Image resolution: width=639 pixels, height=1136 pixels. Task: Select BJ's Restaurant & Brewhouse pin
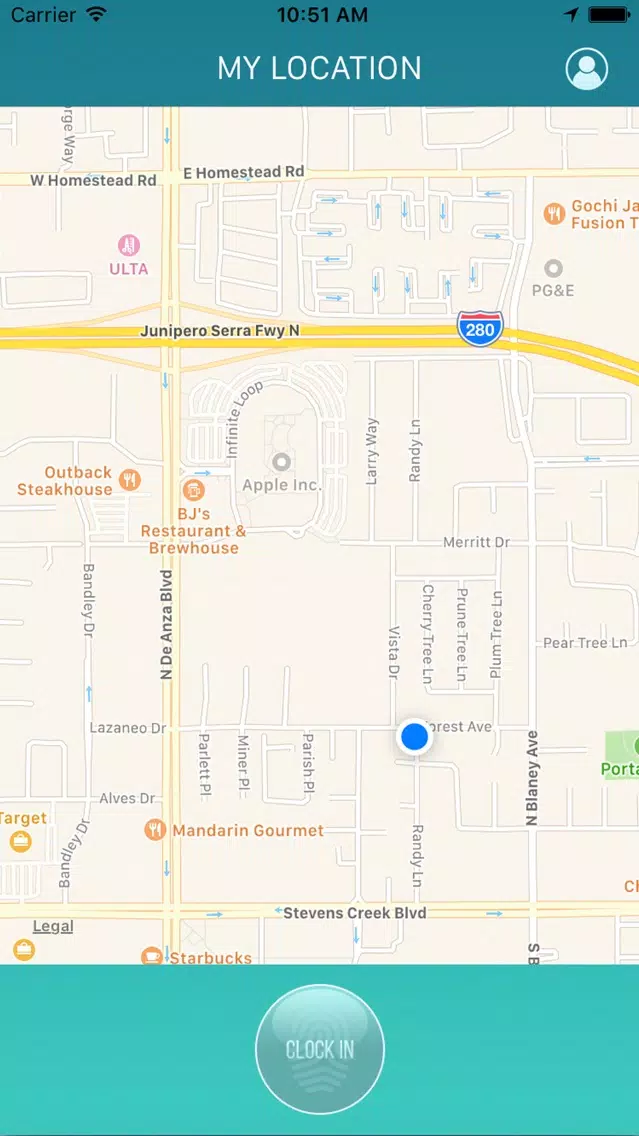[x=193, y=490]
